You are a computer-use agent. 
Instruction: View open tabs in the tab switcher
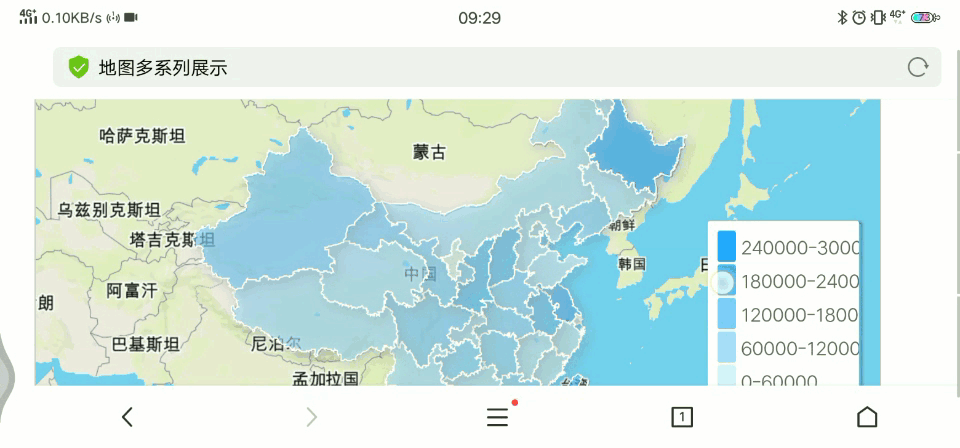[682, 417]
